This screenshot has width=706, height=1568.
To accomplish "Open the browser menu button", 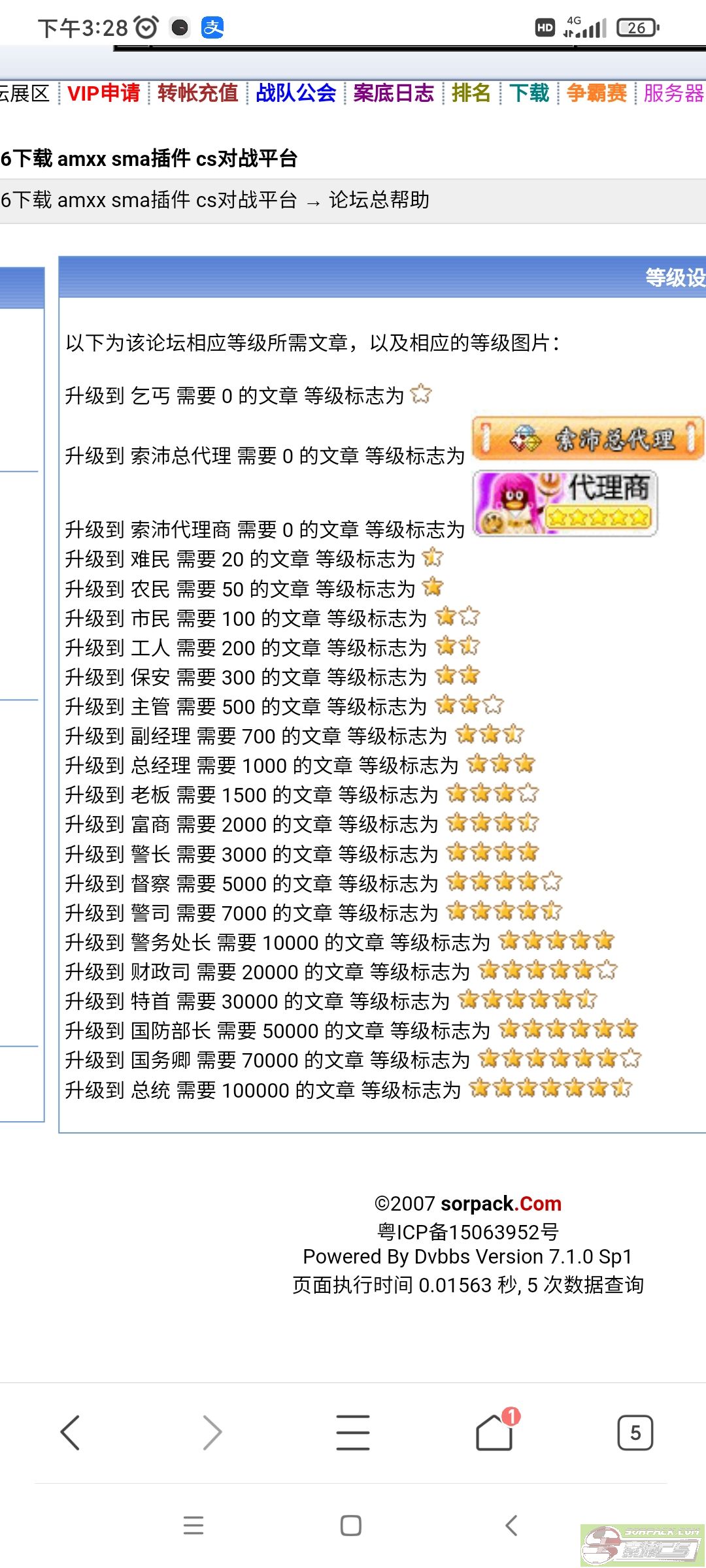I will pos(353,1433).
